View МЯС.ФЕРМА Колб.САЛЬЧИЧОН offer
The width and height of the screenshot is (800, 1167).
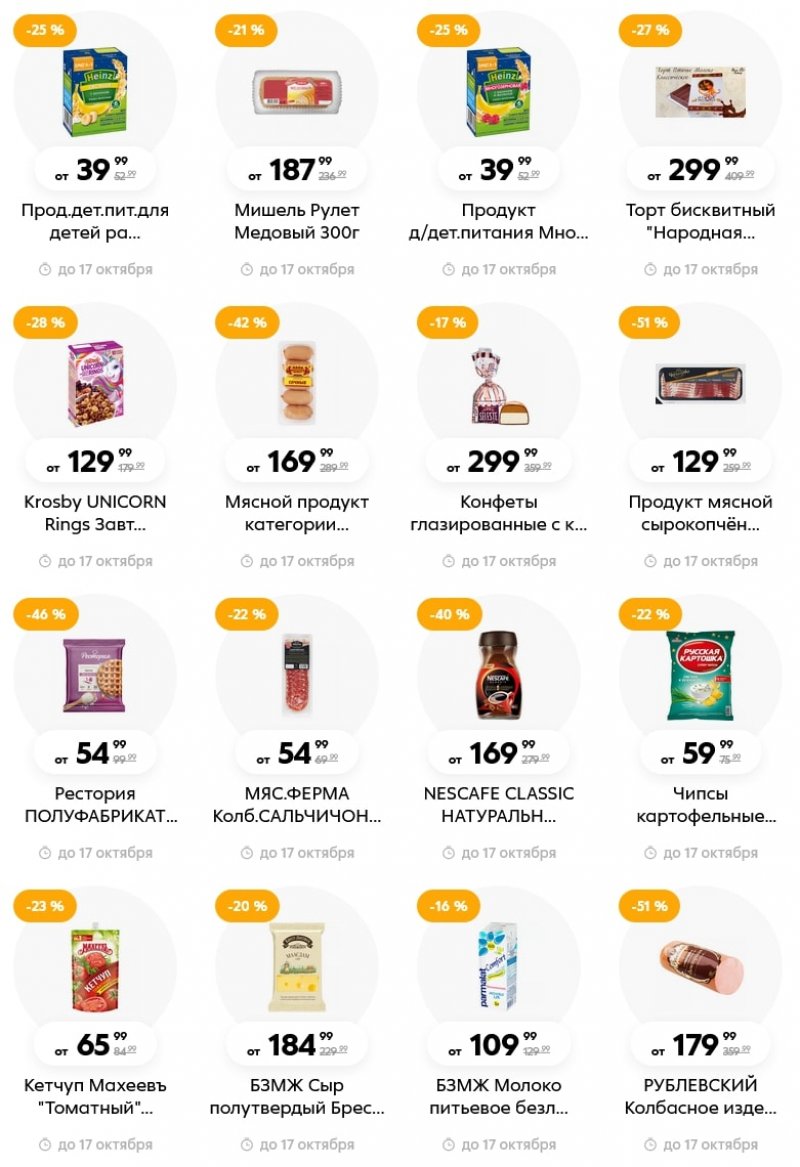pos(296,805)
